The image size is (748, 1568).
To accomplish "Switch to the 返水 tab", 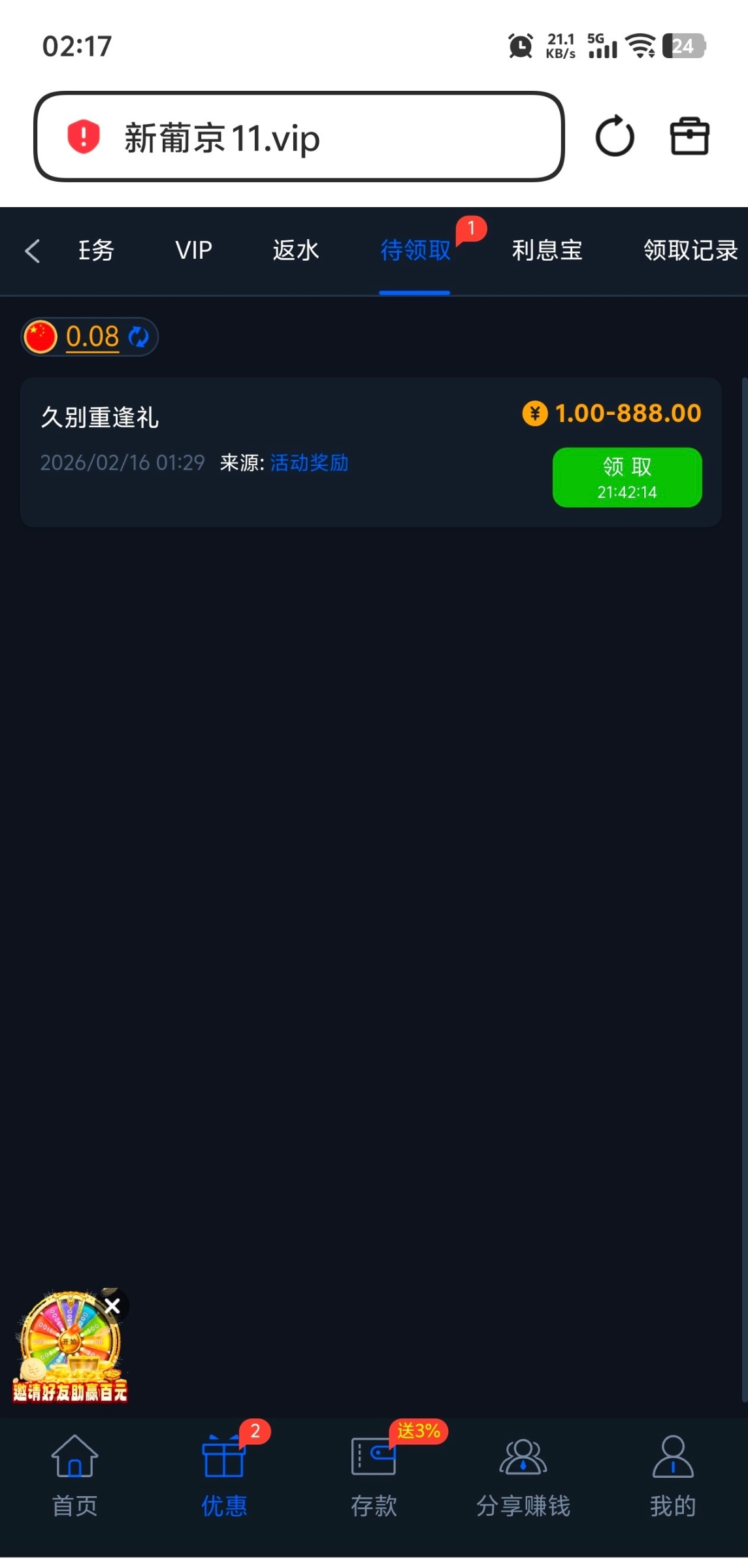I will click(295, 251).
